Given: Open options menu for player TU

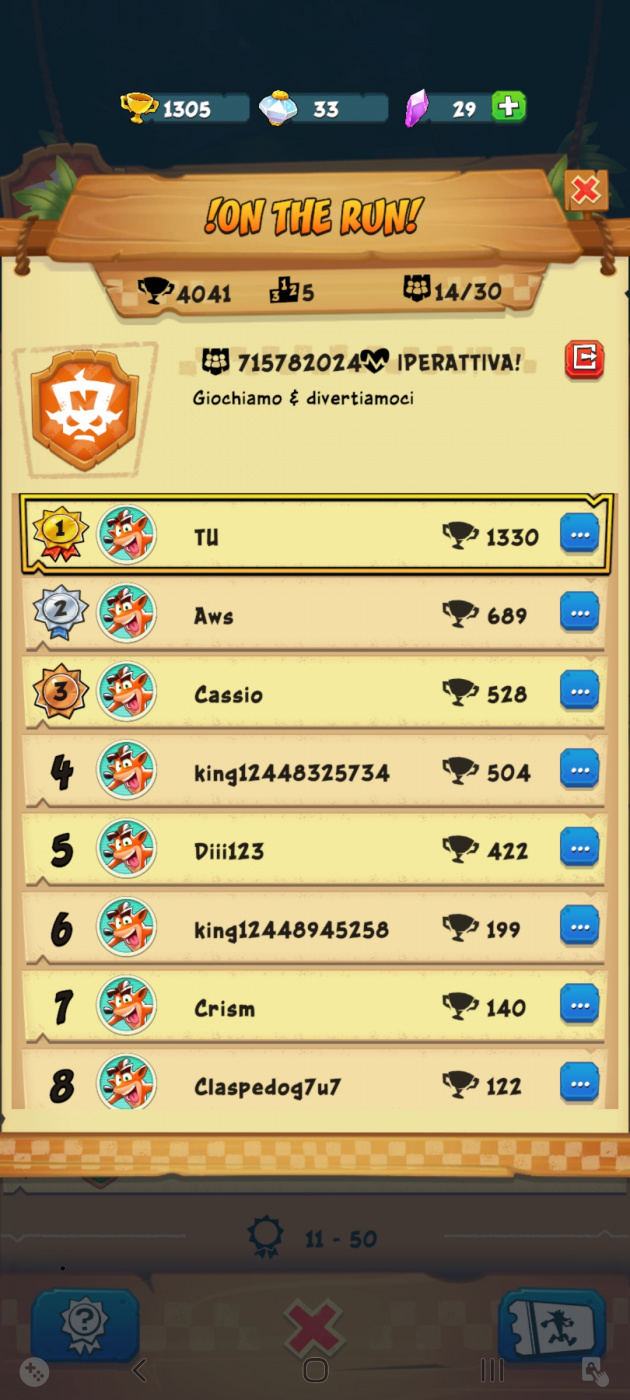Looking at the screenshot, I should click(579, 534).
